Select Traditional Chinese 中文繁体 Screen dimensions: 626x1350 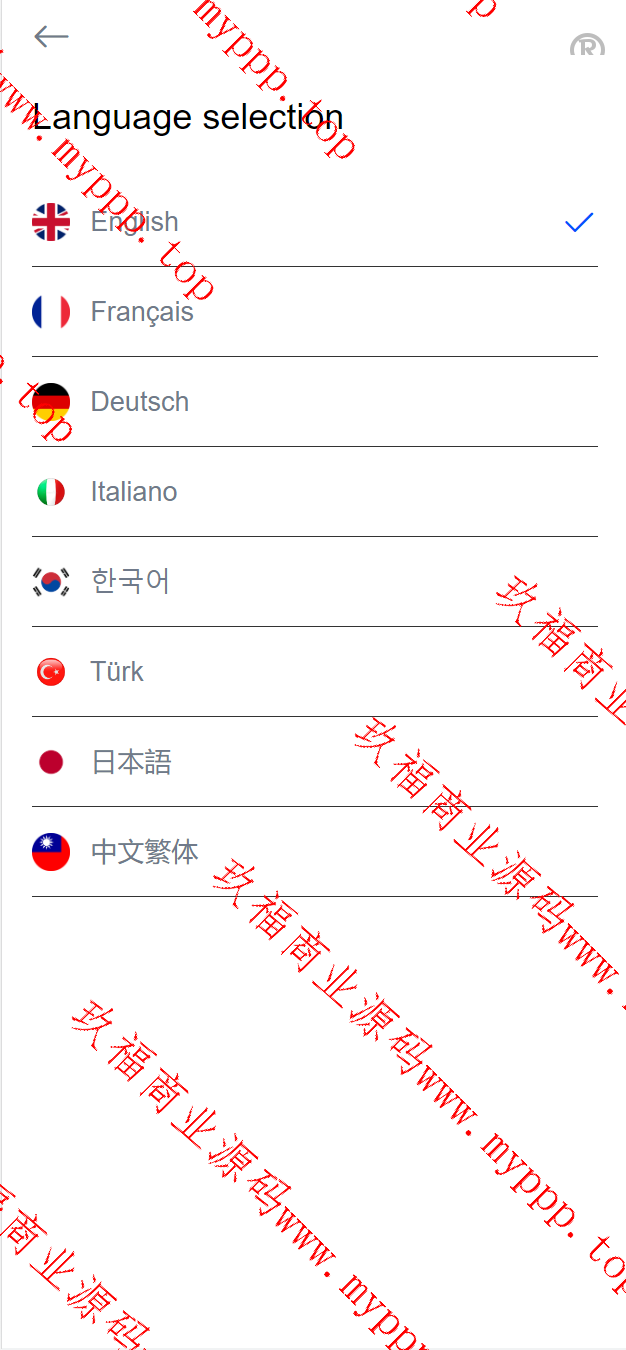tap(145, 852)
